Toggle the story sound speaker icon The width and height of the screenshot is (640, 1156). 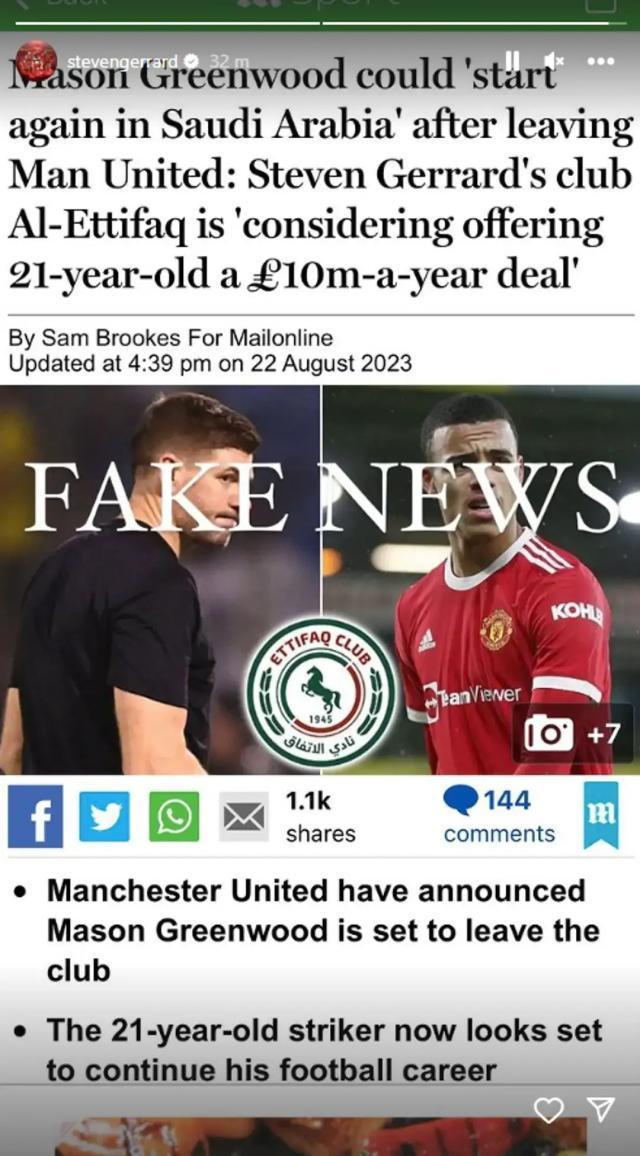tap(555, 61)
